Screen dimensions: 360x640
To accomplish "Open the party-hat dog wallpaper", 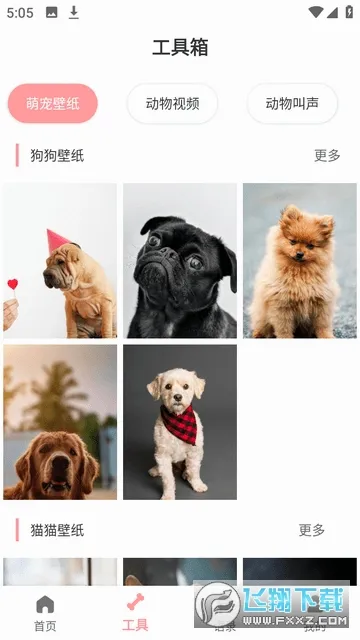I will pyautogui.click(x=60, y=260).
